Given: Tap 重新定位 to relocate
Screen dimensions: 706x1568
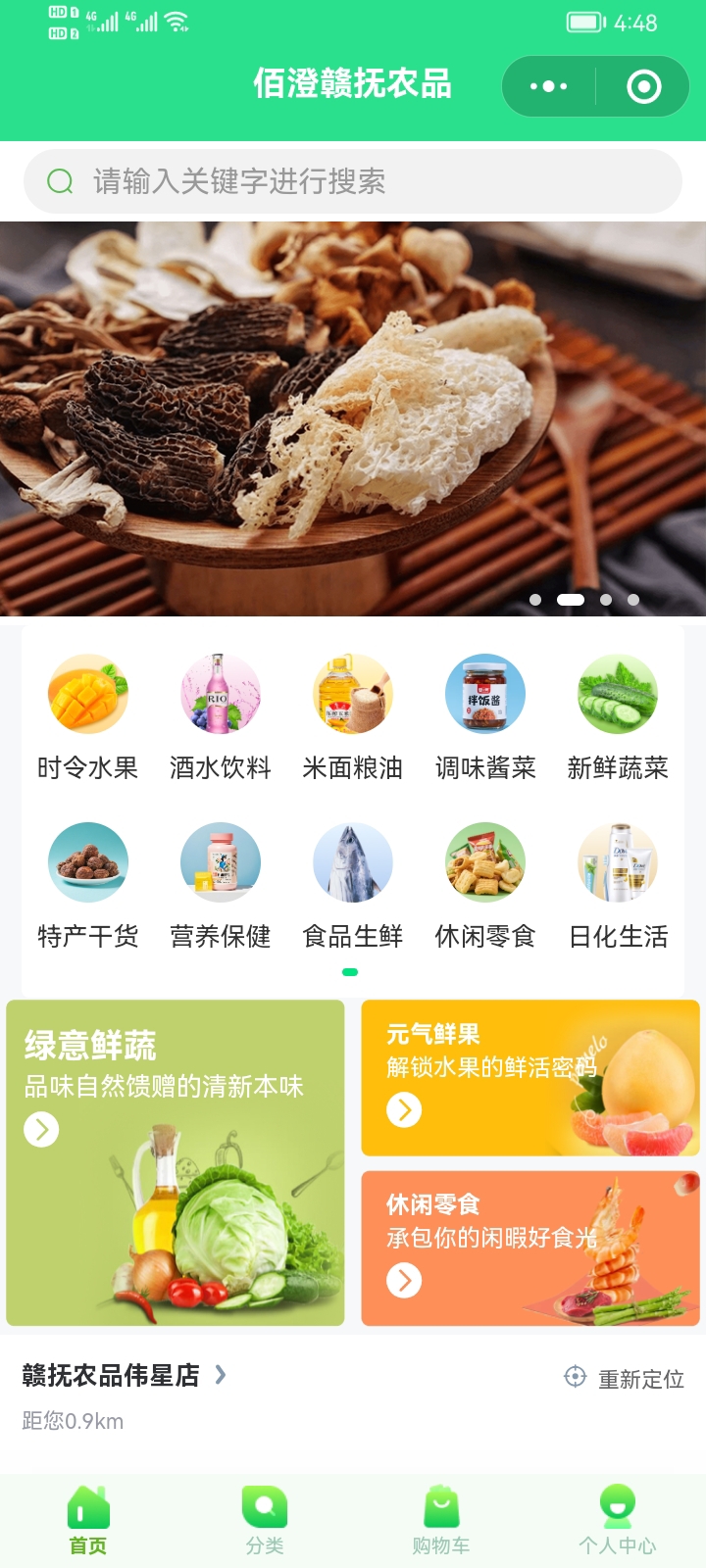Looking at the screenshot, I should tap(625, 1379).
